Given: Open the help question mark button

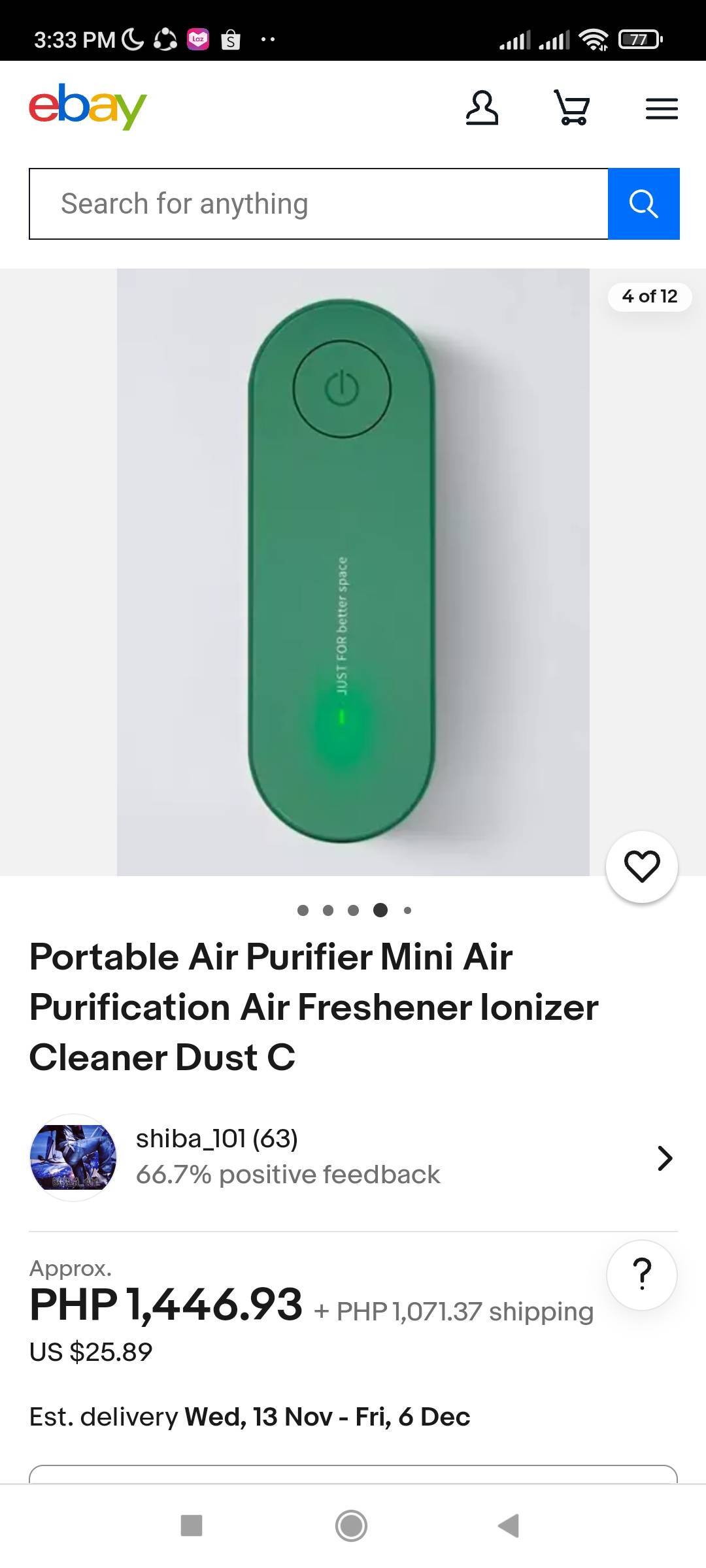Looking at the screenshot, I should tap(642, 1275).
